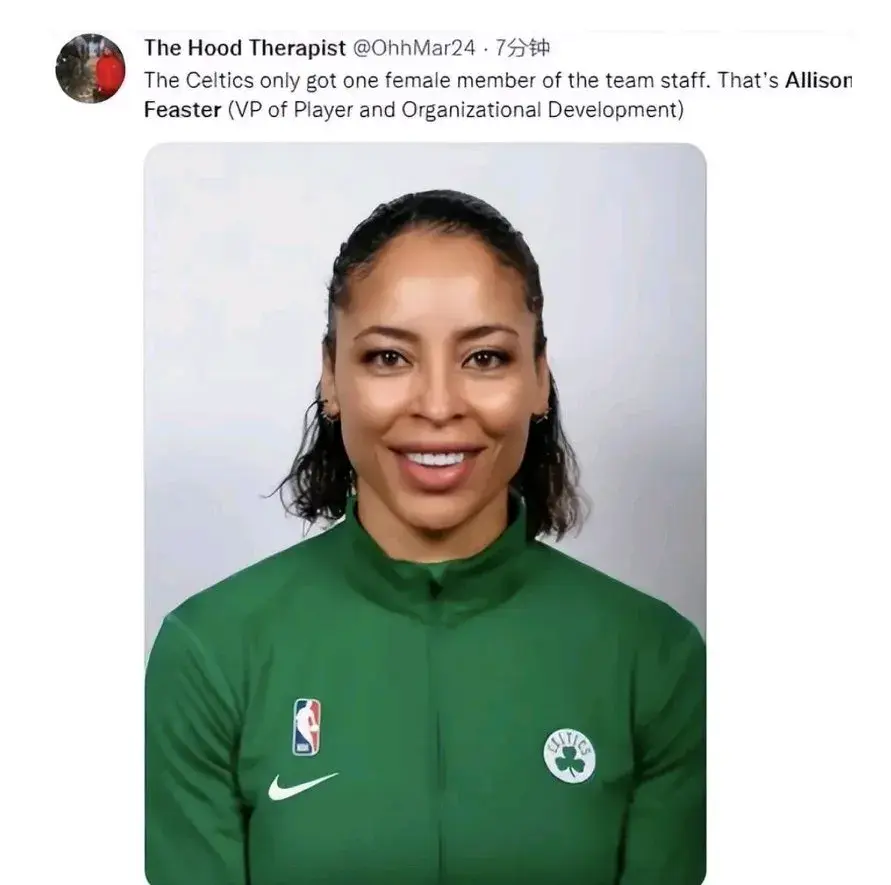Open The Hood Therapist's profile name link
Viewport: 891px width, 885px height.
coord(244,48)
